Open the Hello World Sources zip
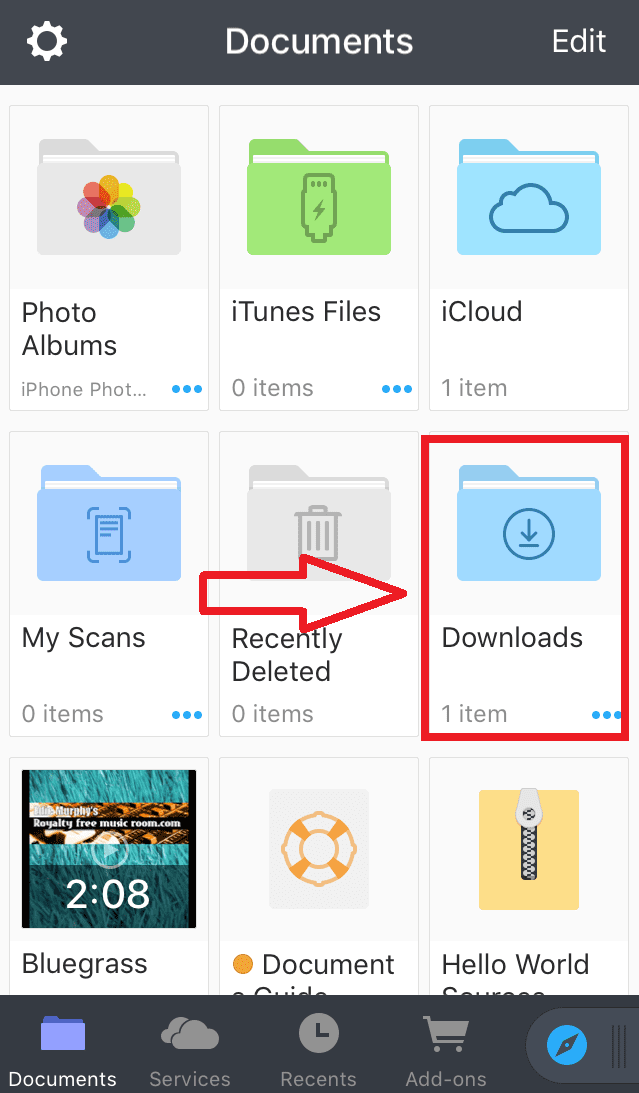Image resolution: width=639 pixels, height=1093 pixels. pyautogui.click(x=528, y=848)
